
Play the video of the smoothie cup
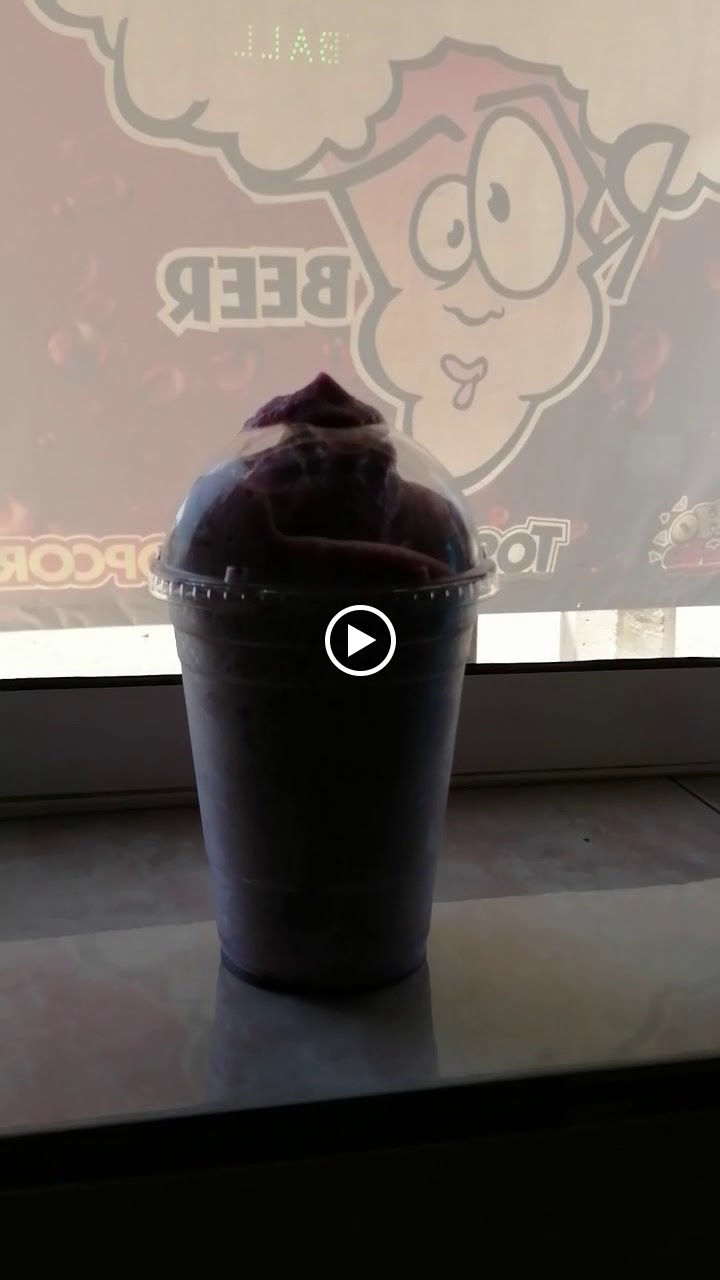(x=360, y=640)
